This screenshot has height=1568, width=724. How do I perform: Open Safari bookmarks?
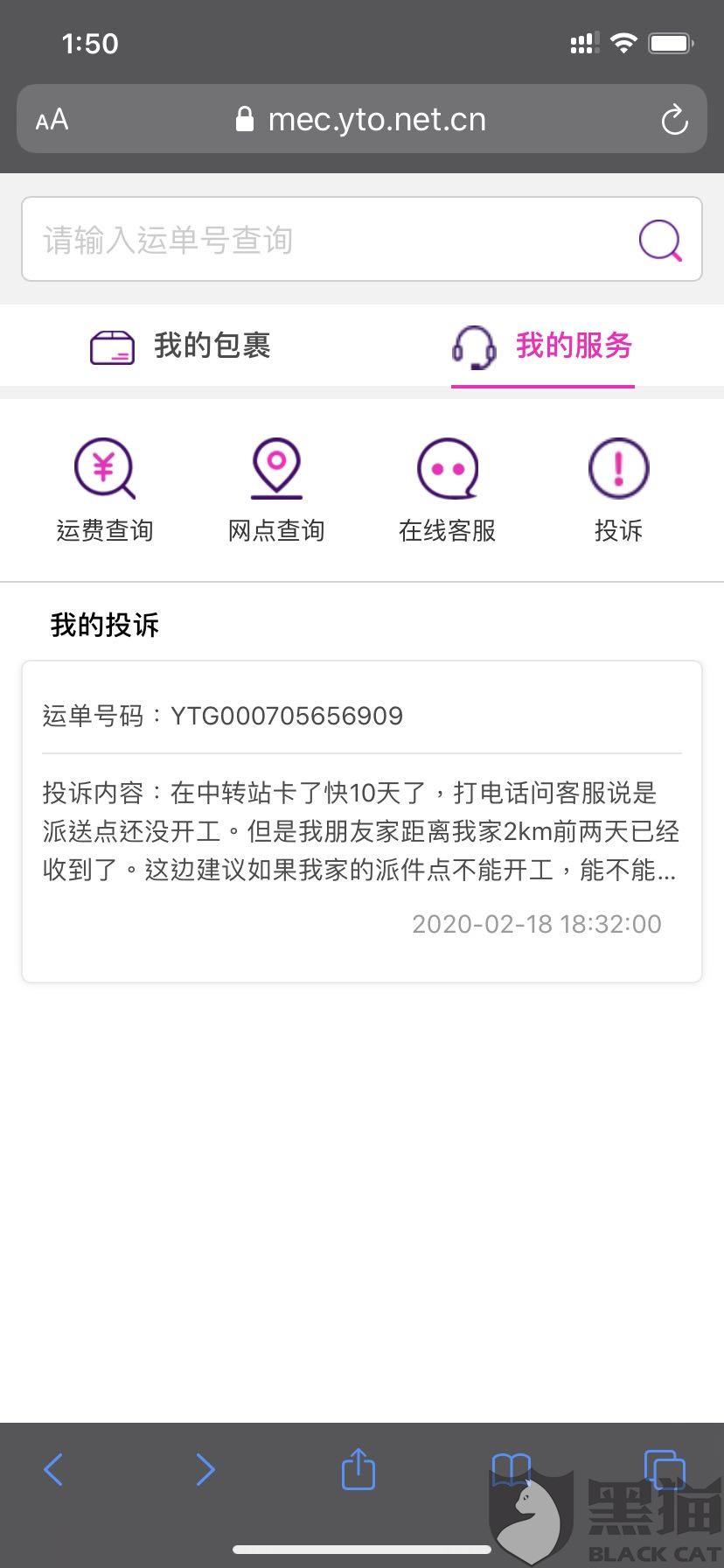[x=512, y=1469]
